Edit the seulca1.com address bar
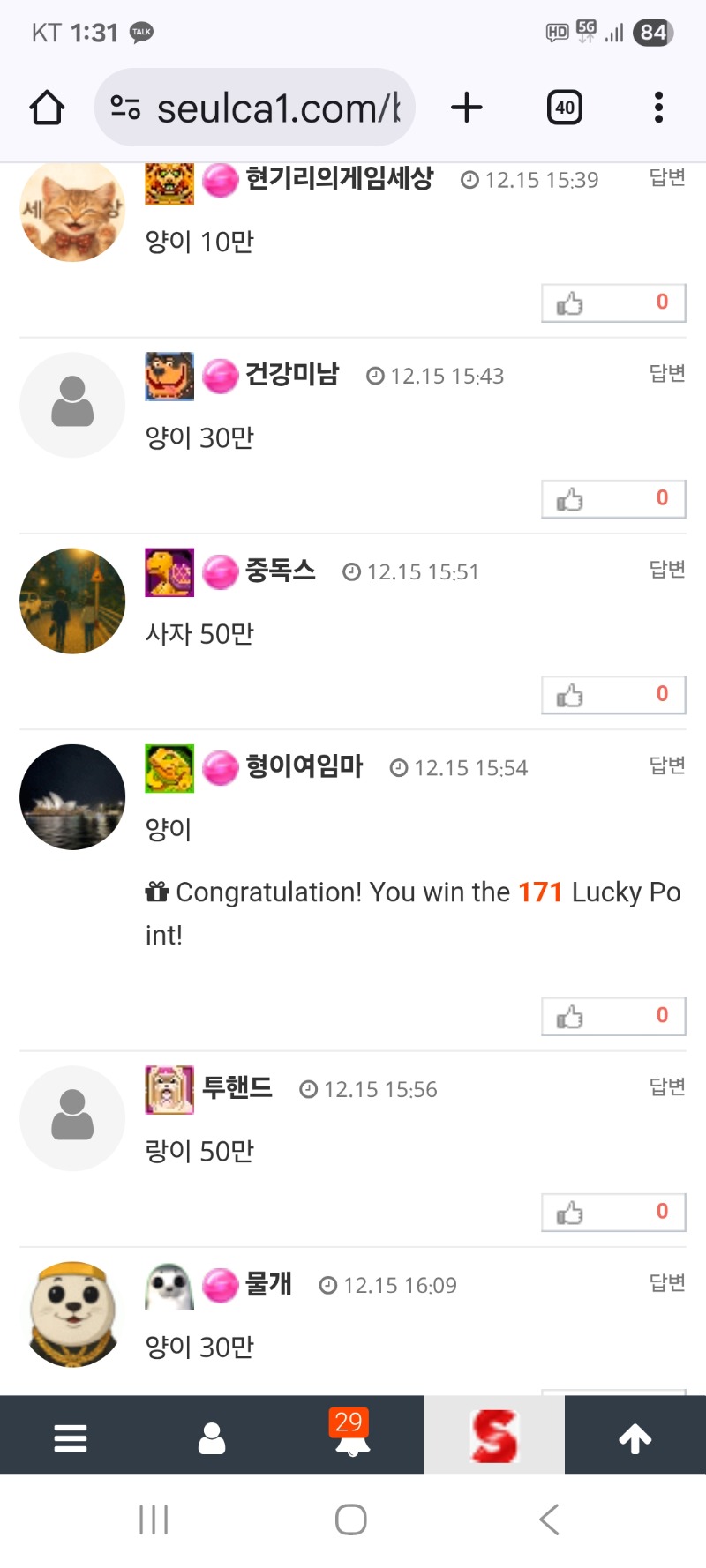This screenshot has height=1568, width=706. click(x=265, y=108)
